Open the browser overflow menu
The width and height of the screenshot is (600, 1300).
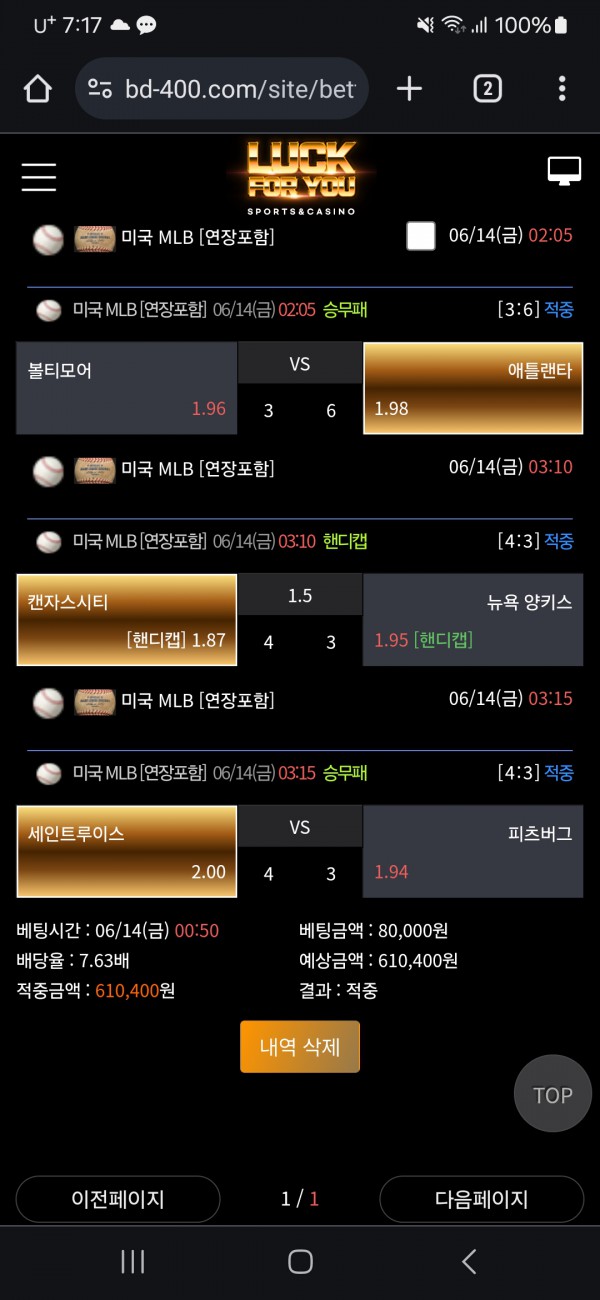pos(562,89)
